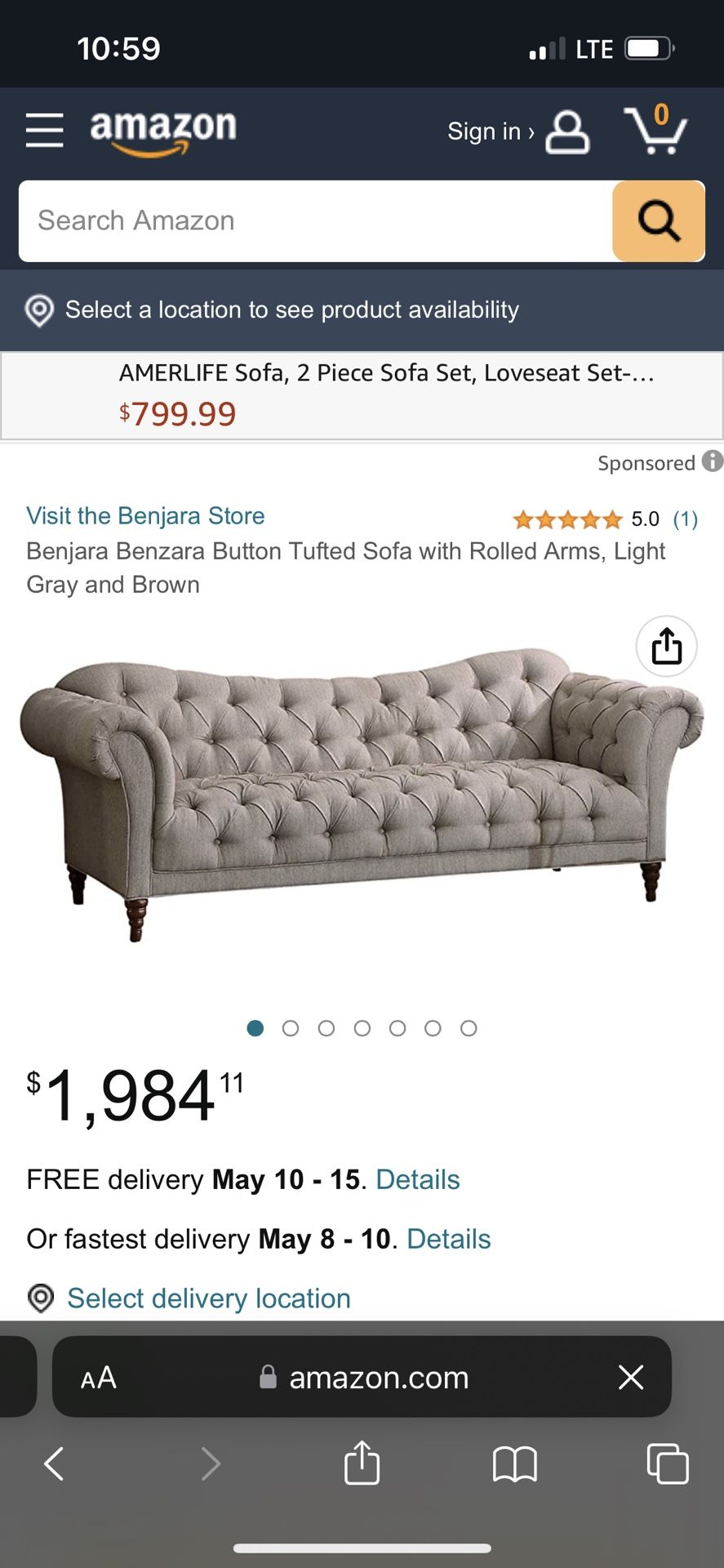Select the last image carousel dot

tap(469, 1028)
